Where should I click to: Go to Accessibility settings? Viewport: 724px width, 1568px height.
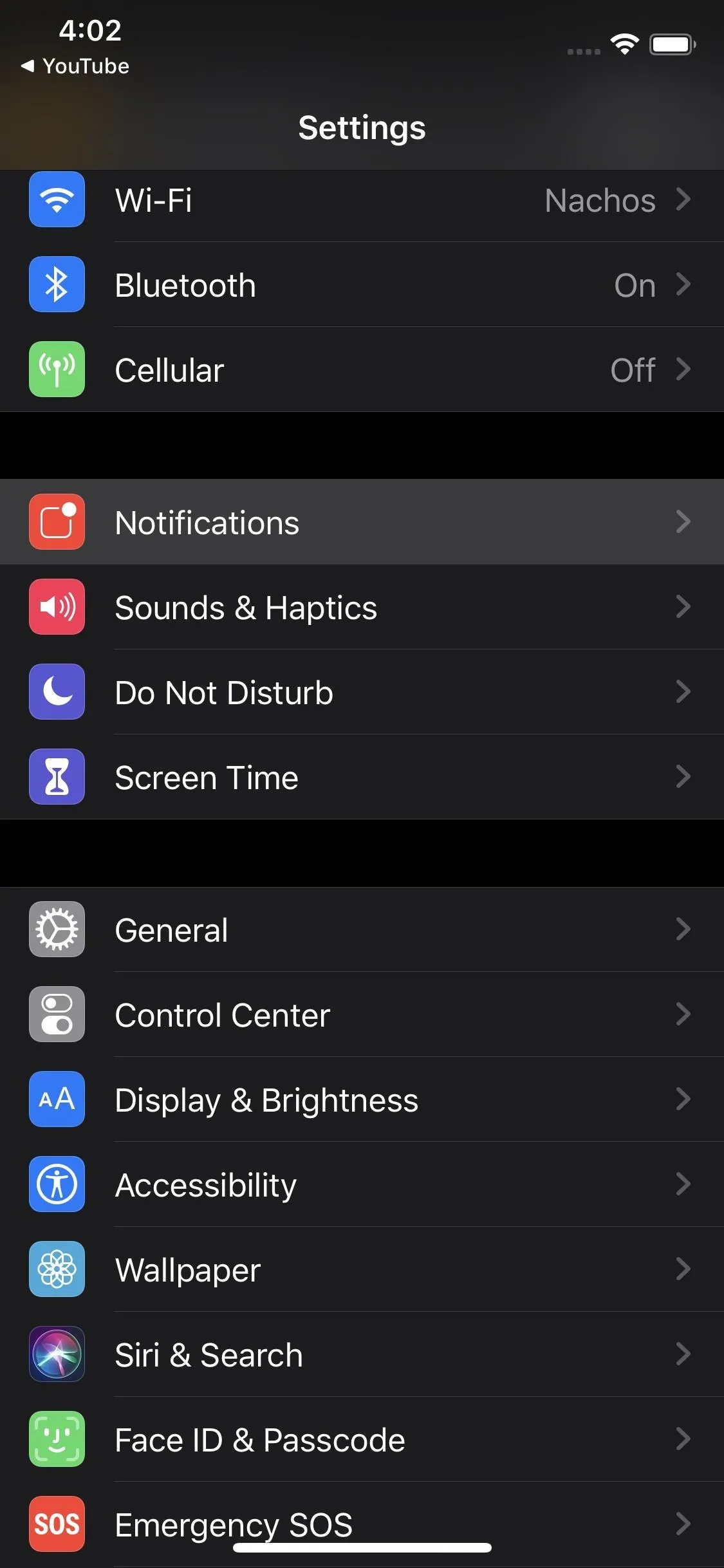362,1184
